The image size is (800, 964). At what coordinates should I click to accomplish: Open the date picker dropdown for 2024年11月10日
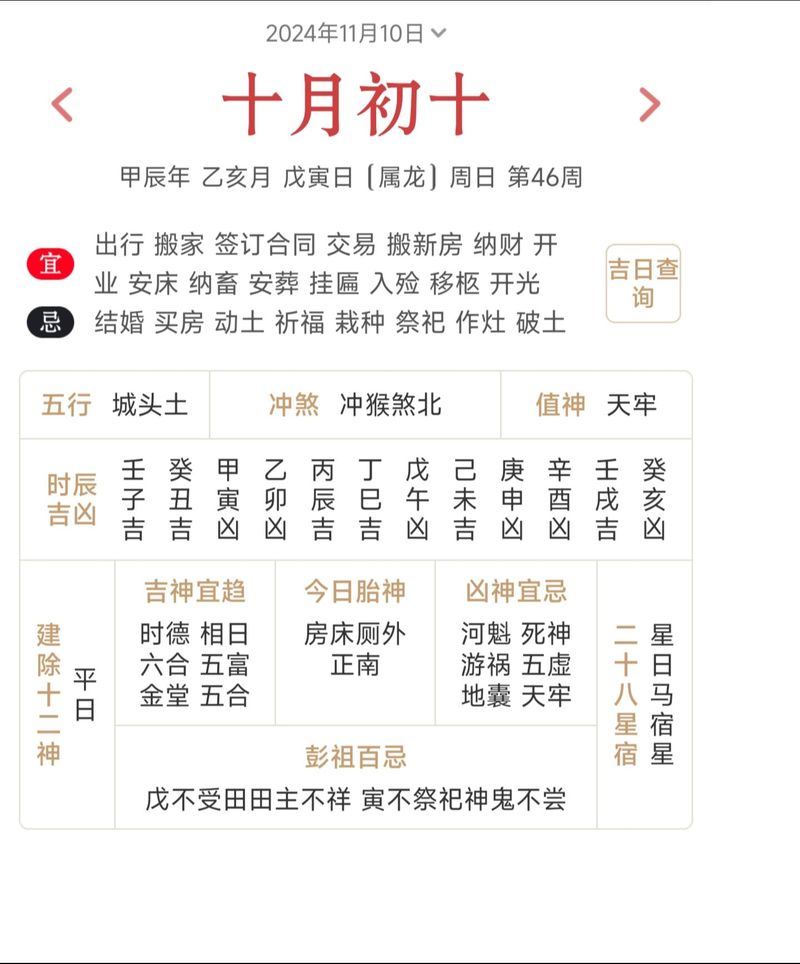pyautogui.click(x=355, y=33)
